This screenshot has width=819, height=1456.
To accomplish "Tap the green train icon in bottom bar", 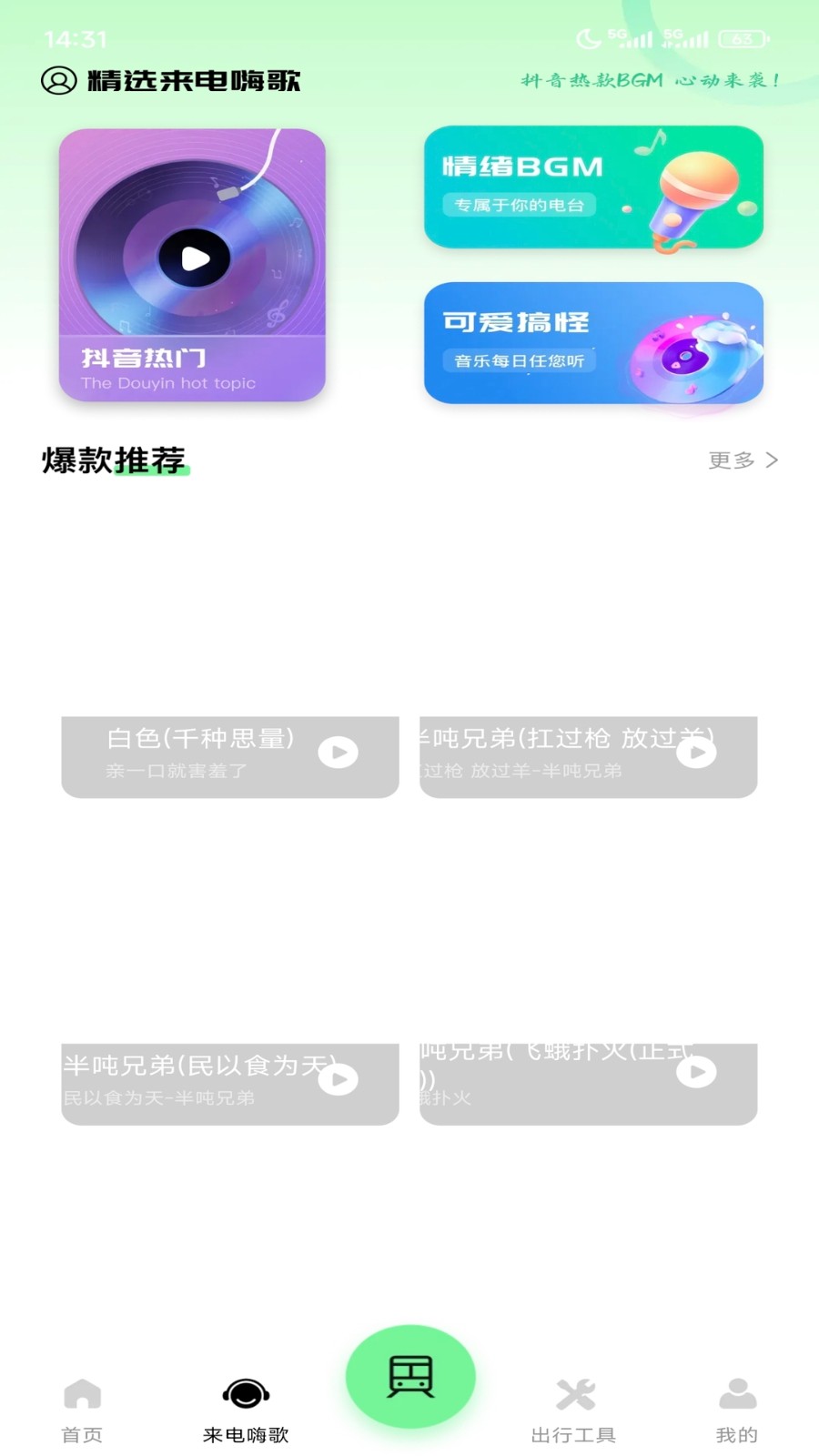I will (x=409, y=1377).
